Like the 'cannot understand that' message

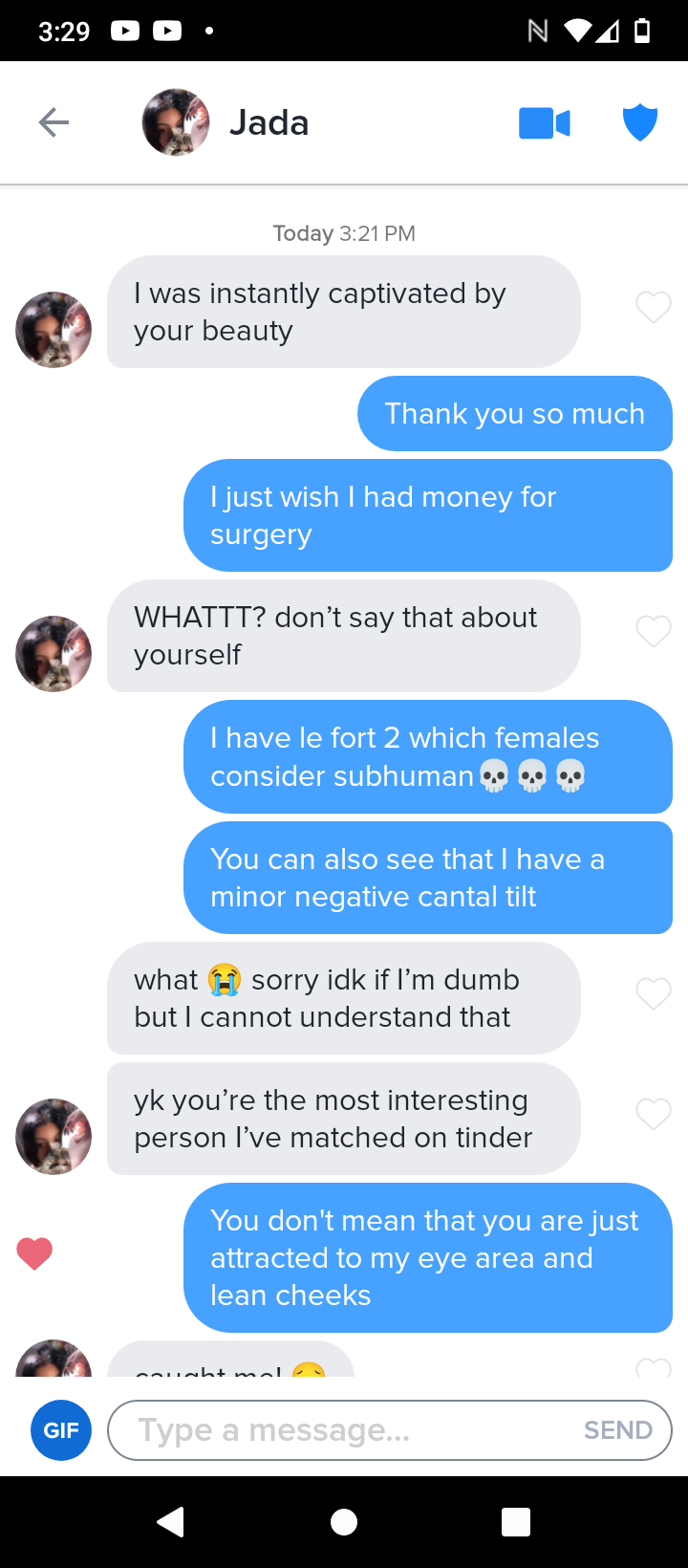pos(654,994)
